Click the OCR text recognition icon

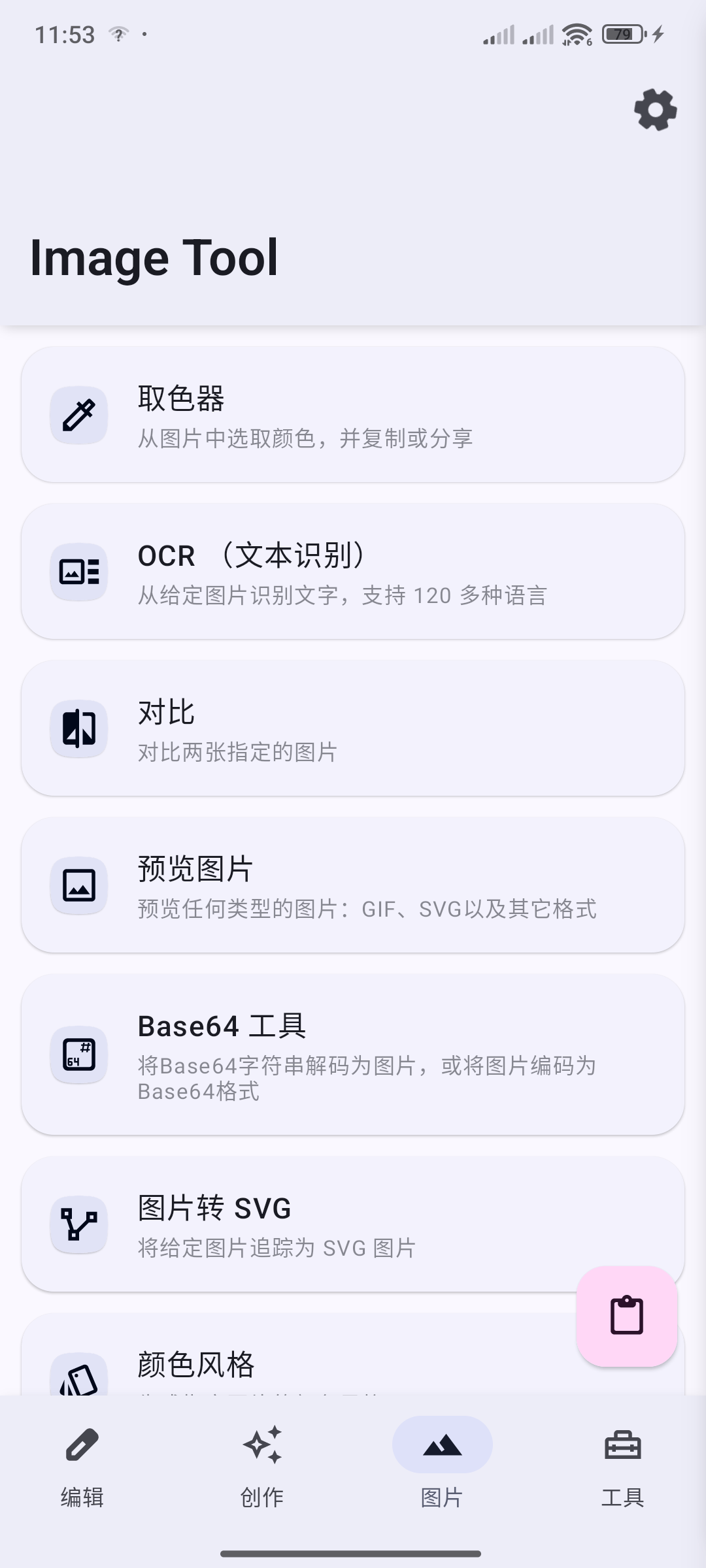pos(78,570)
